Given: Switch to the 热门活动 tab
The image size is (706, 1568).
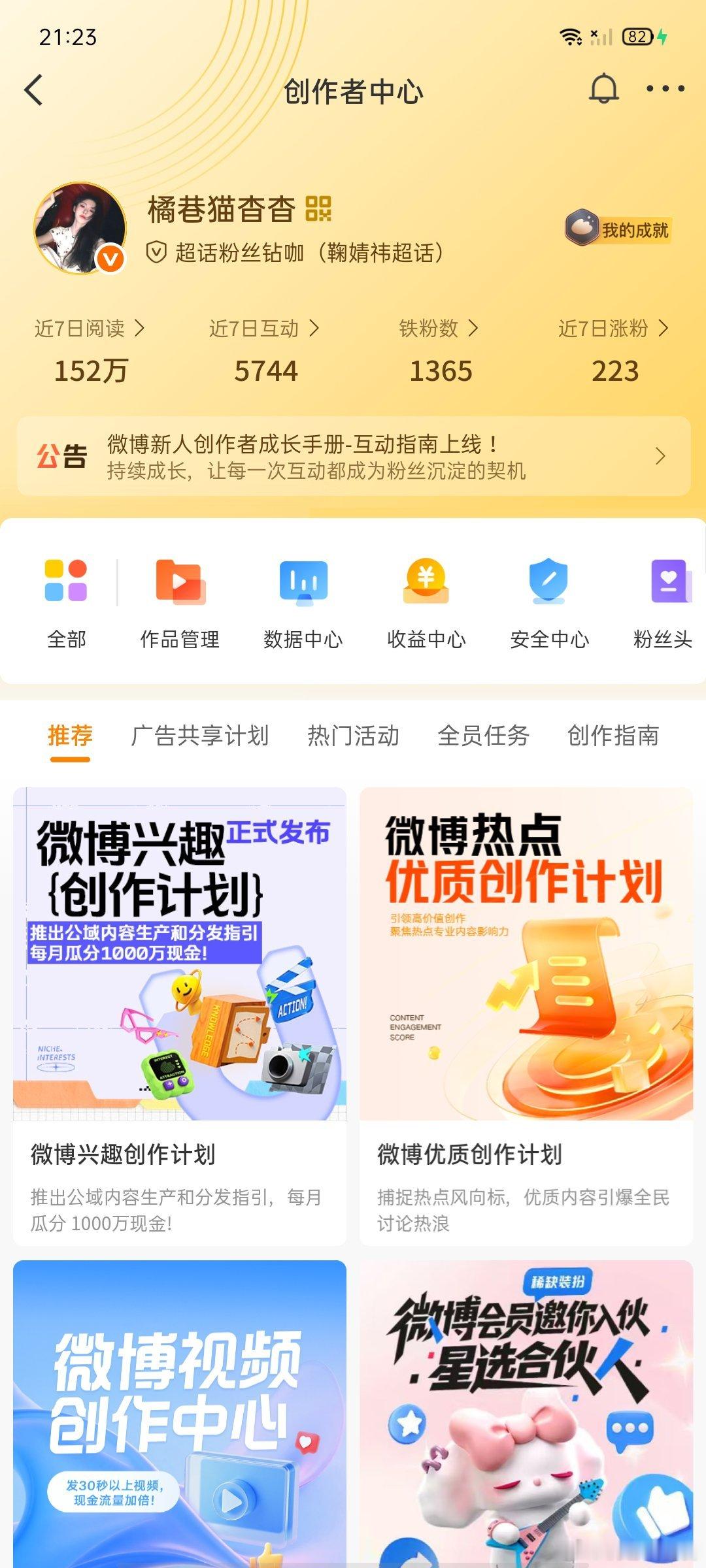Looking at the screenshot, I should click(352, 736).
